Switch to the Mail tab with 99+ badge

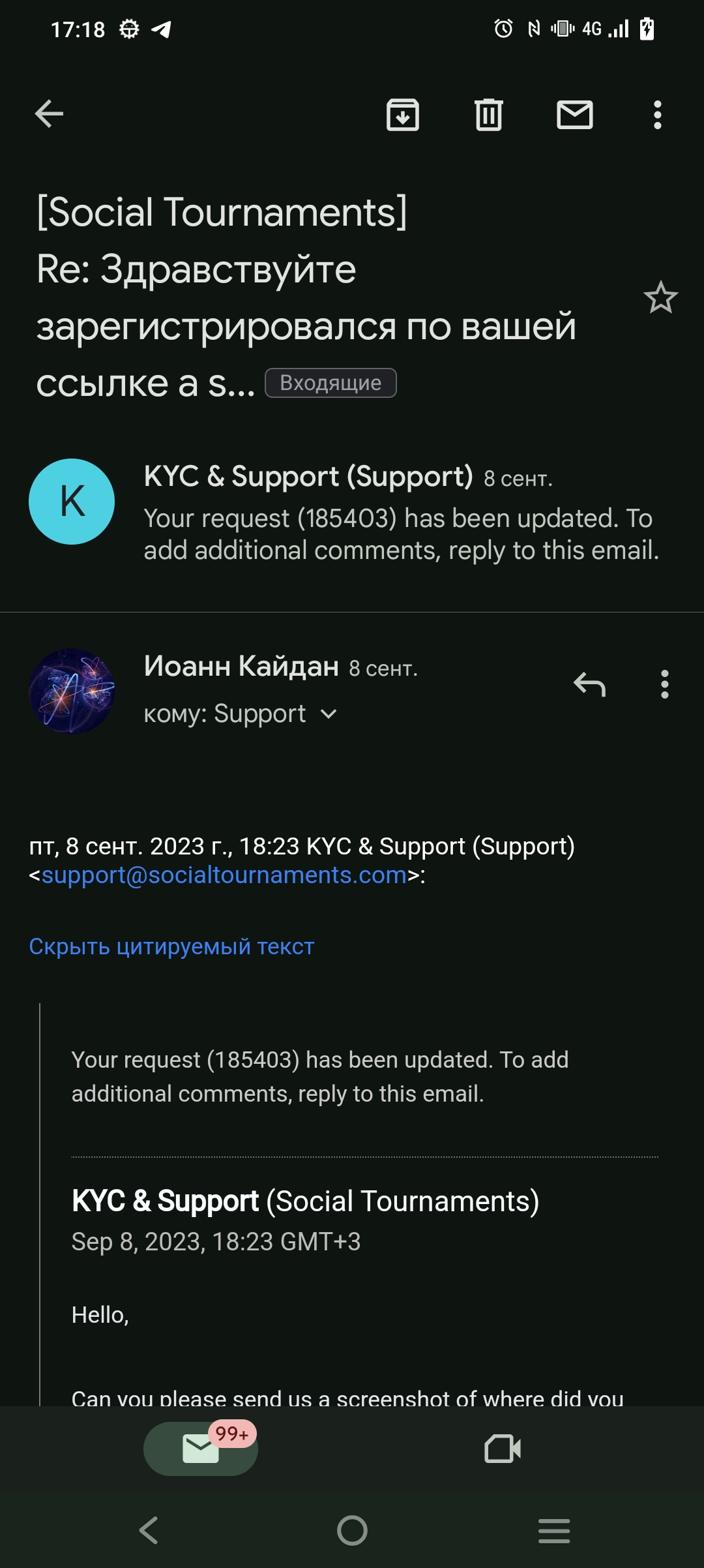coord(201,1449)
